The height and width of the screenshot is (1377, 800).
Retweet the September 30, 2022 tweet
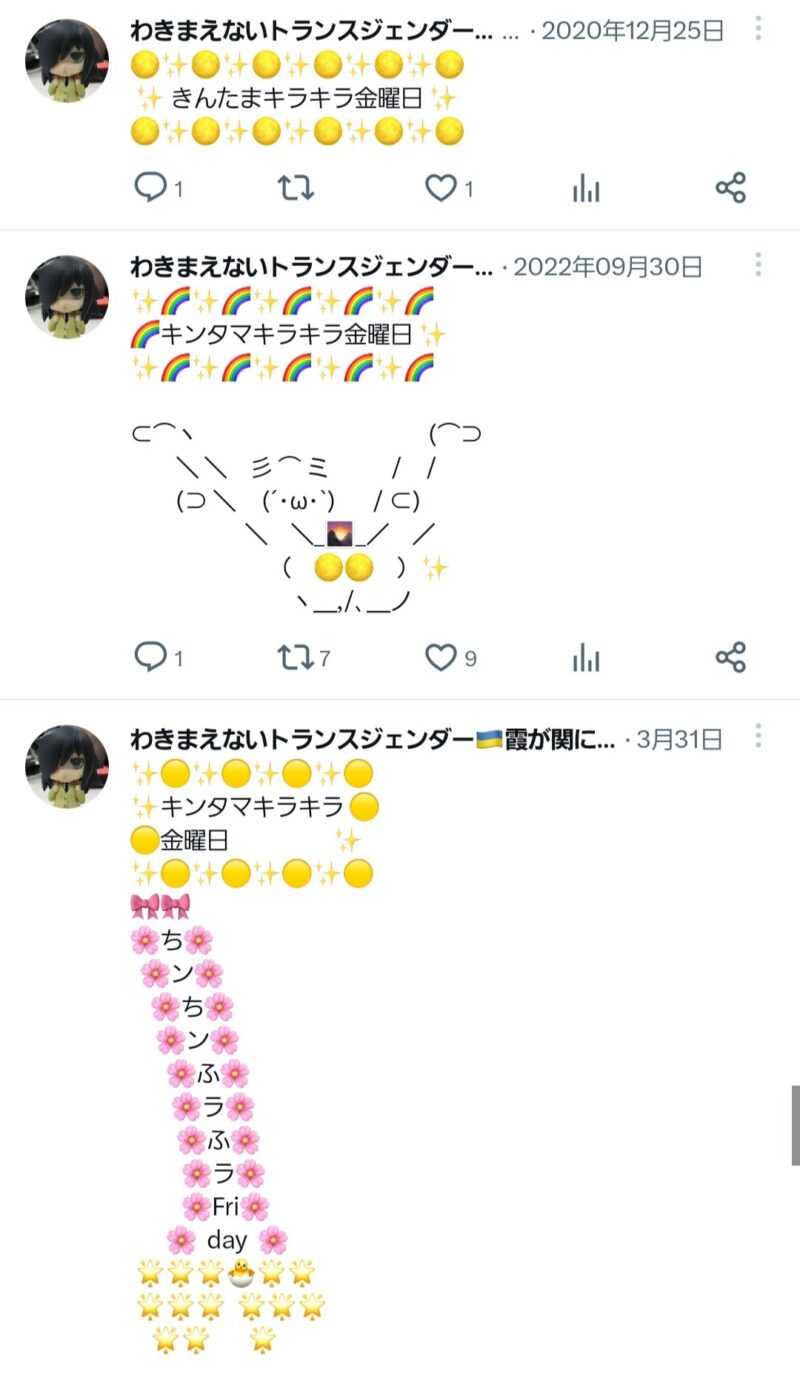[295, 657]
